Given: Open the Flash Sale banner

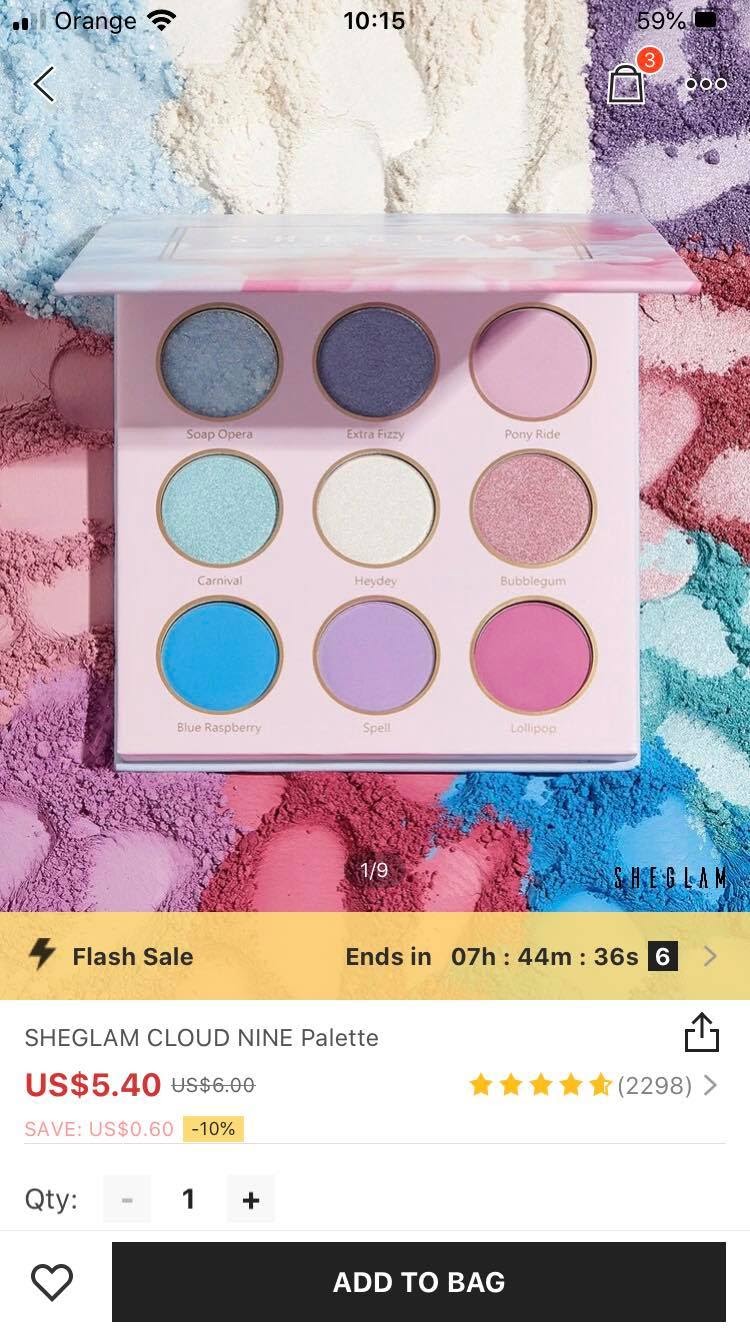Looking at the screenshot, I should coord(375,956).
